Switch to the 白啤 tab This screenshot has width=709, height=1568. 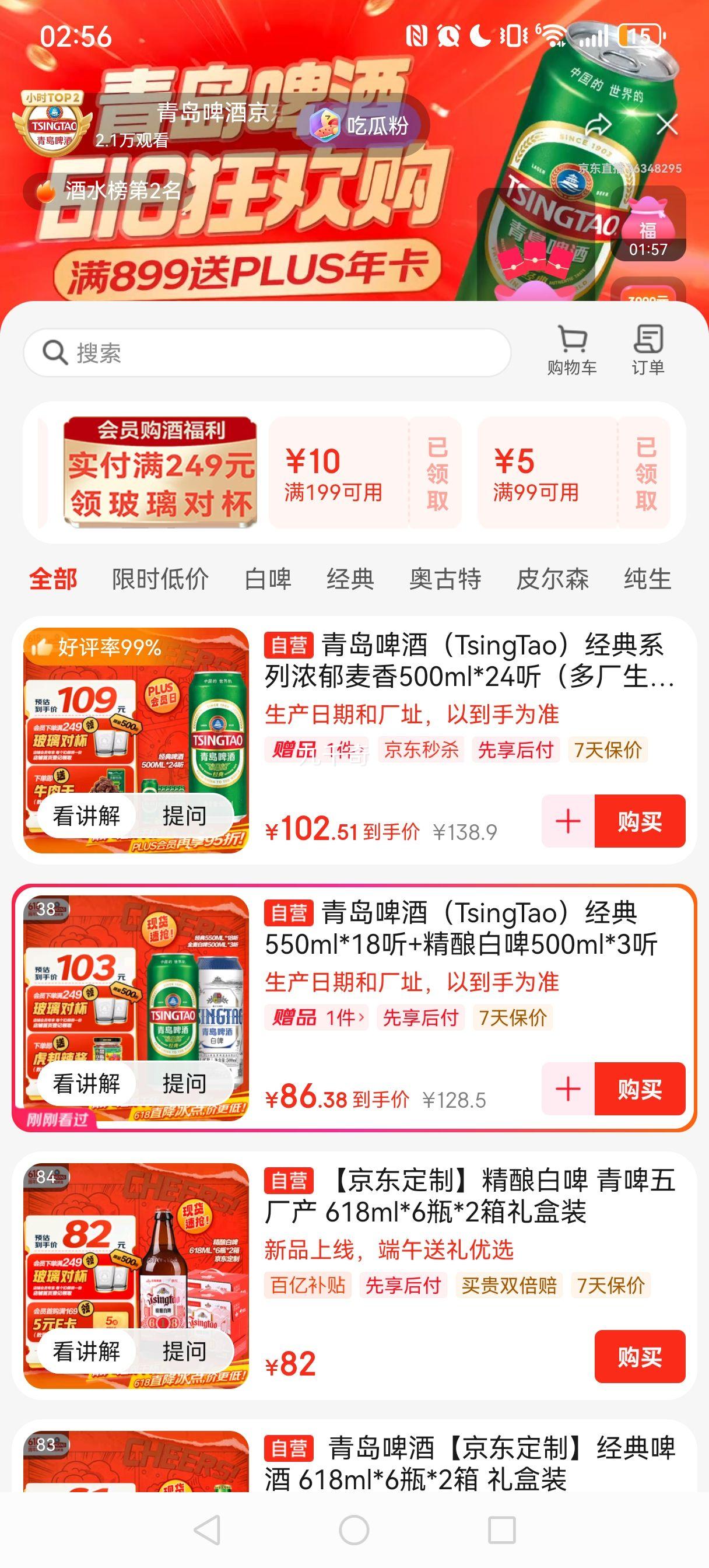pos(268,578)
